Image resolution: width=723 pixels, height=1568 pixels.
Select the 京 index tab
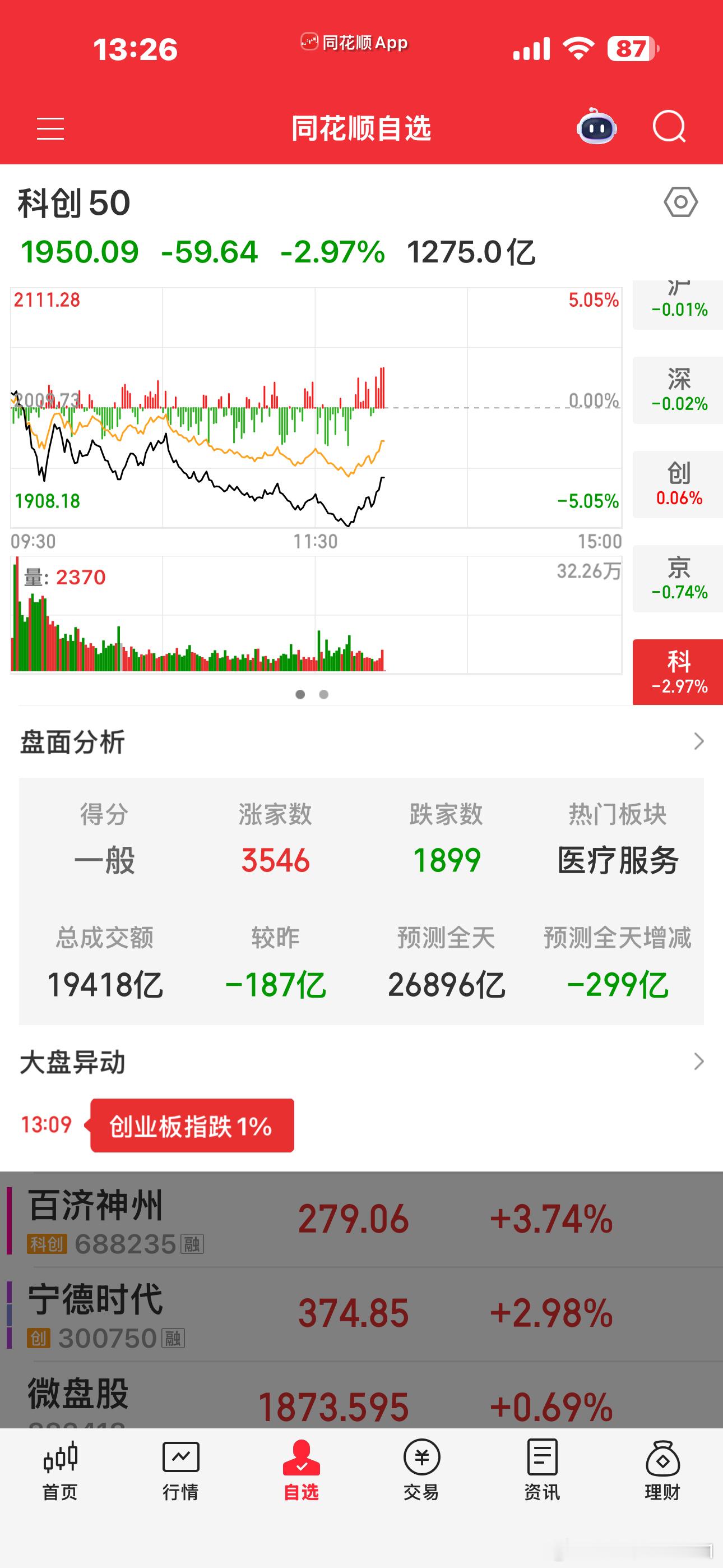point(679,579)
